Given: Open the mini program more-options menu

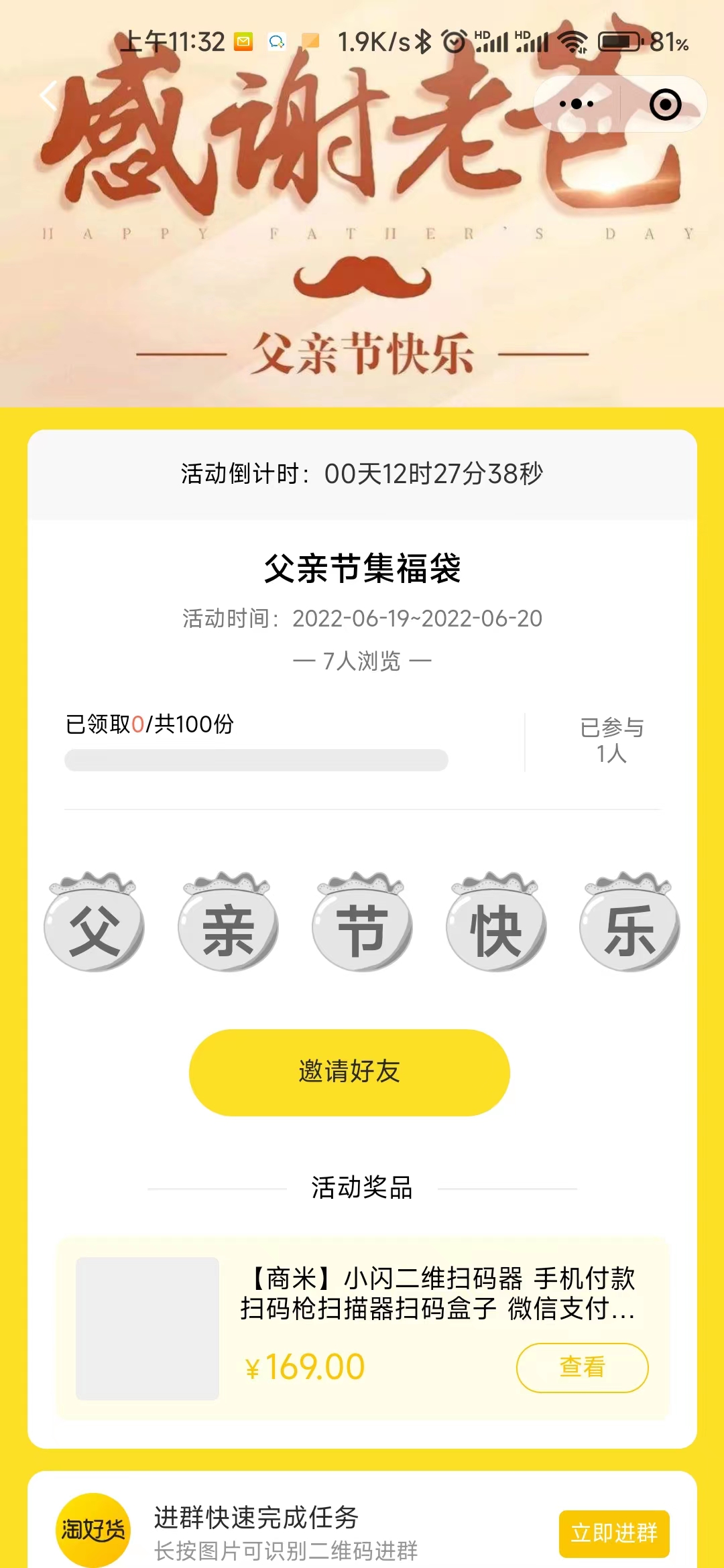Looking at the screenshot, I should click(577, 104).
